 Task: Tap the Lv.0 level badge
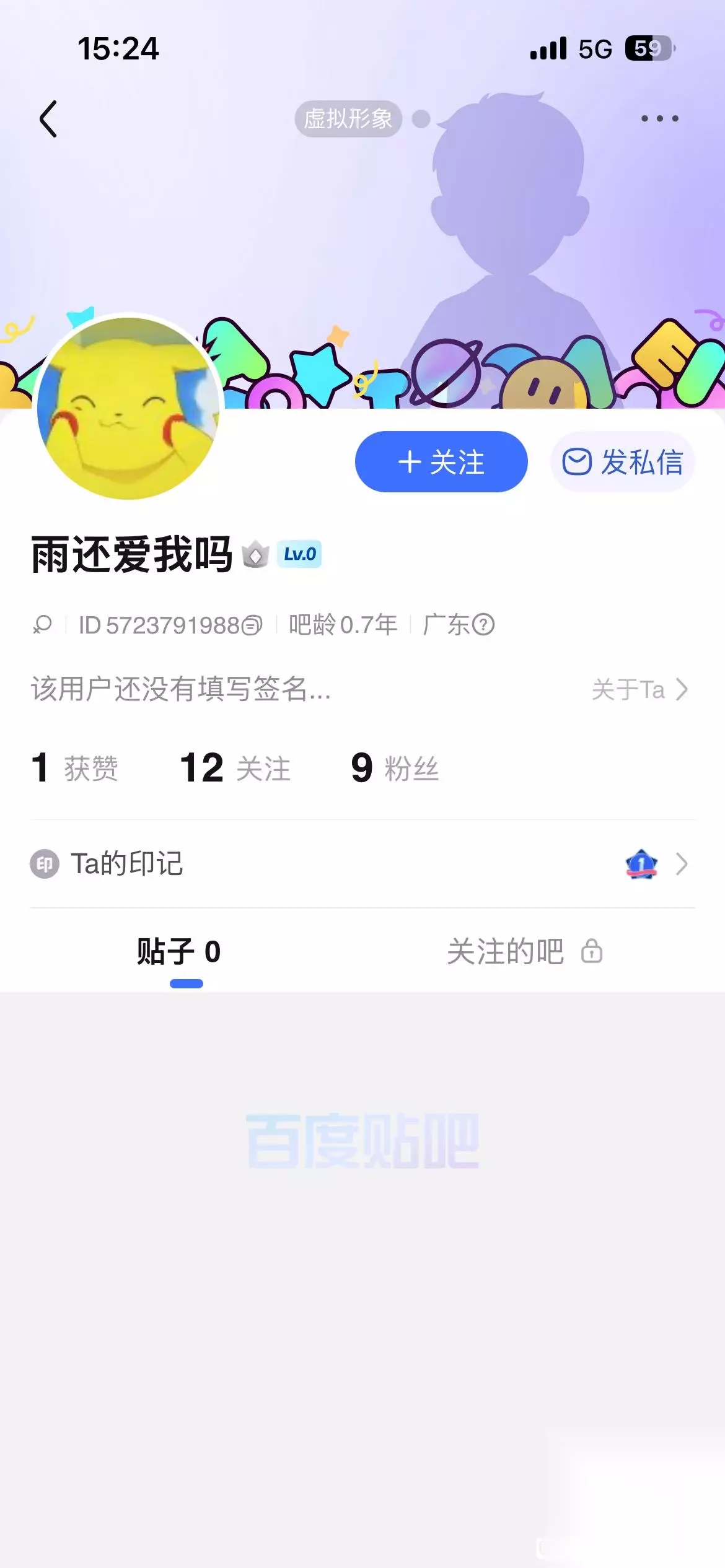299,554
